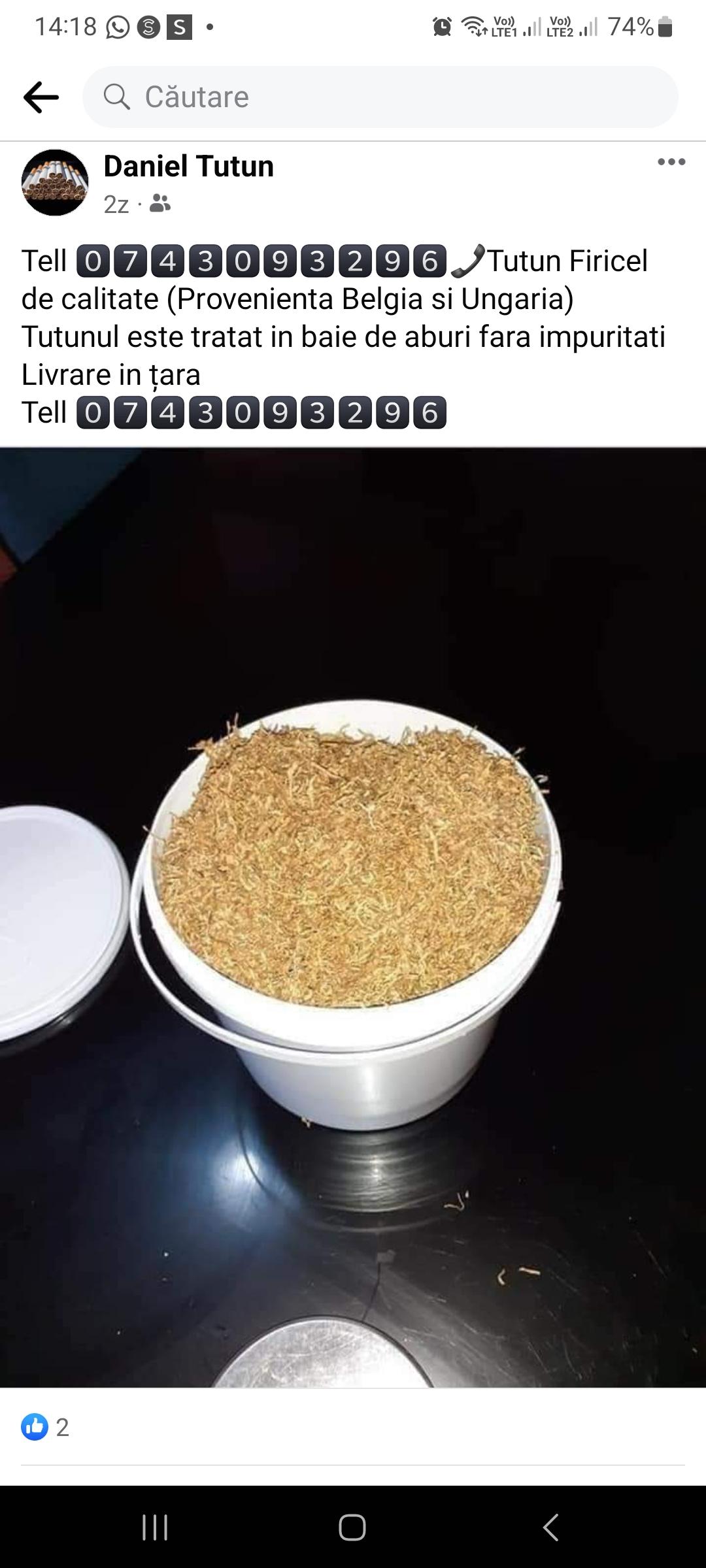The height and width of the screenshot is (1568, 706).
Task: Open the post's three-dot options menu
Action: point(671,162)
